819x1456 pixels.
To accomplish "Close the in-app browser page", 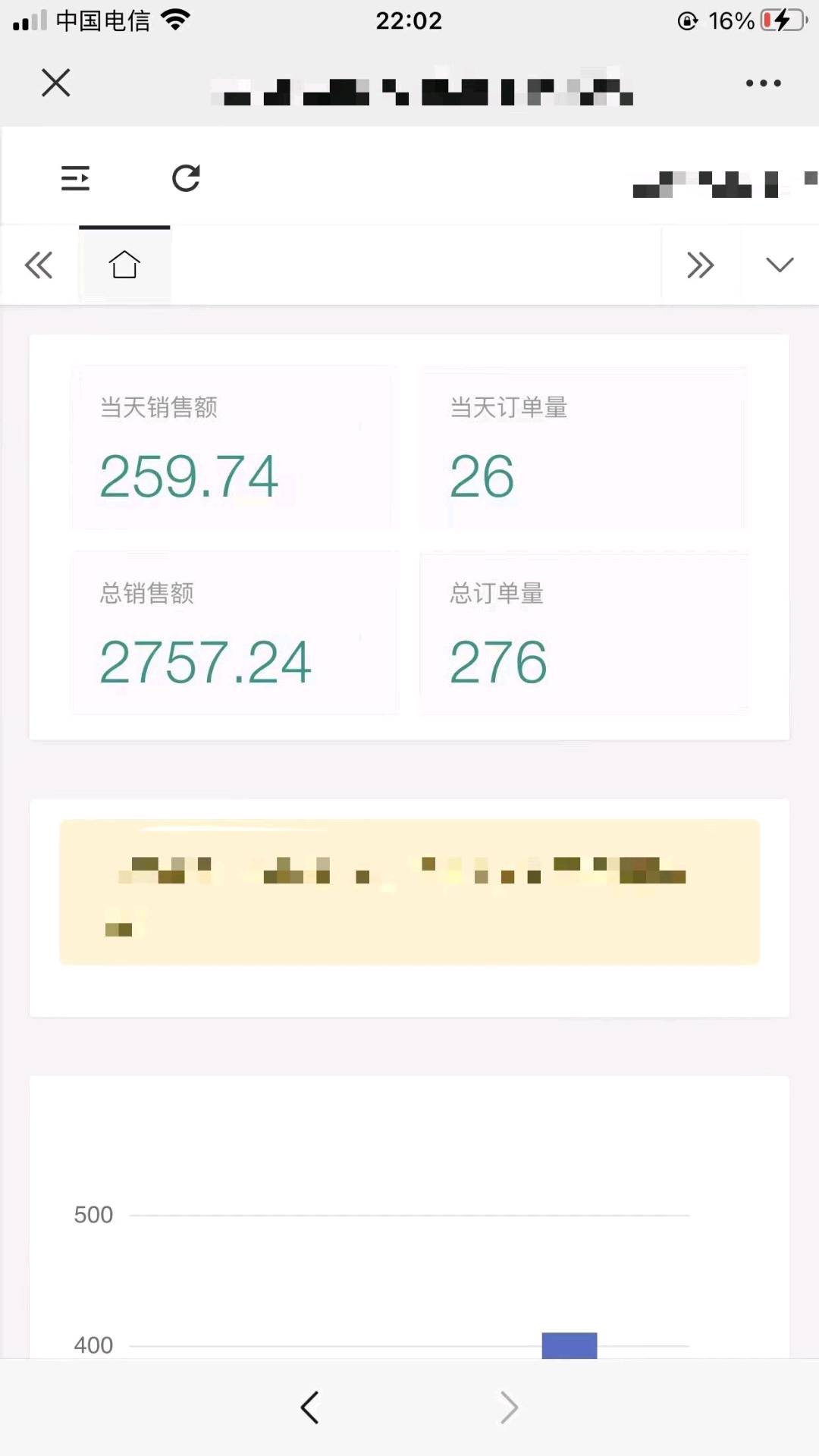I will point(55,83).
